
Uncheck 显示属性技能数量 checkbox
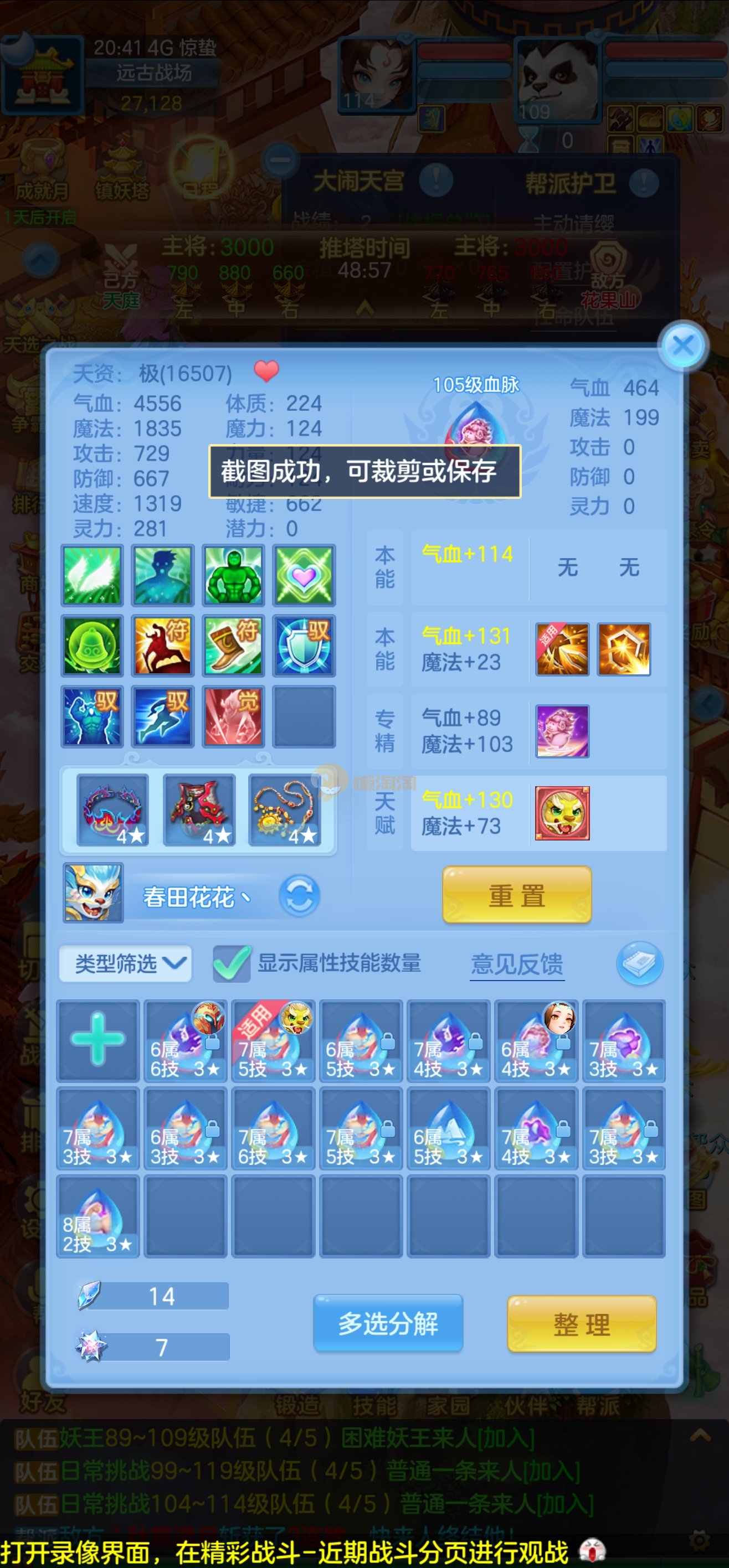(231, 963)
